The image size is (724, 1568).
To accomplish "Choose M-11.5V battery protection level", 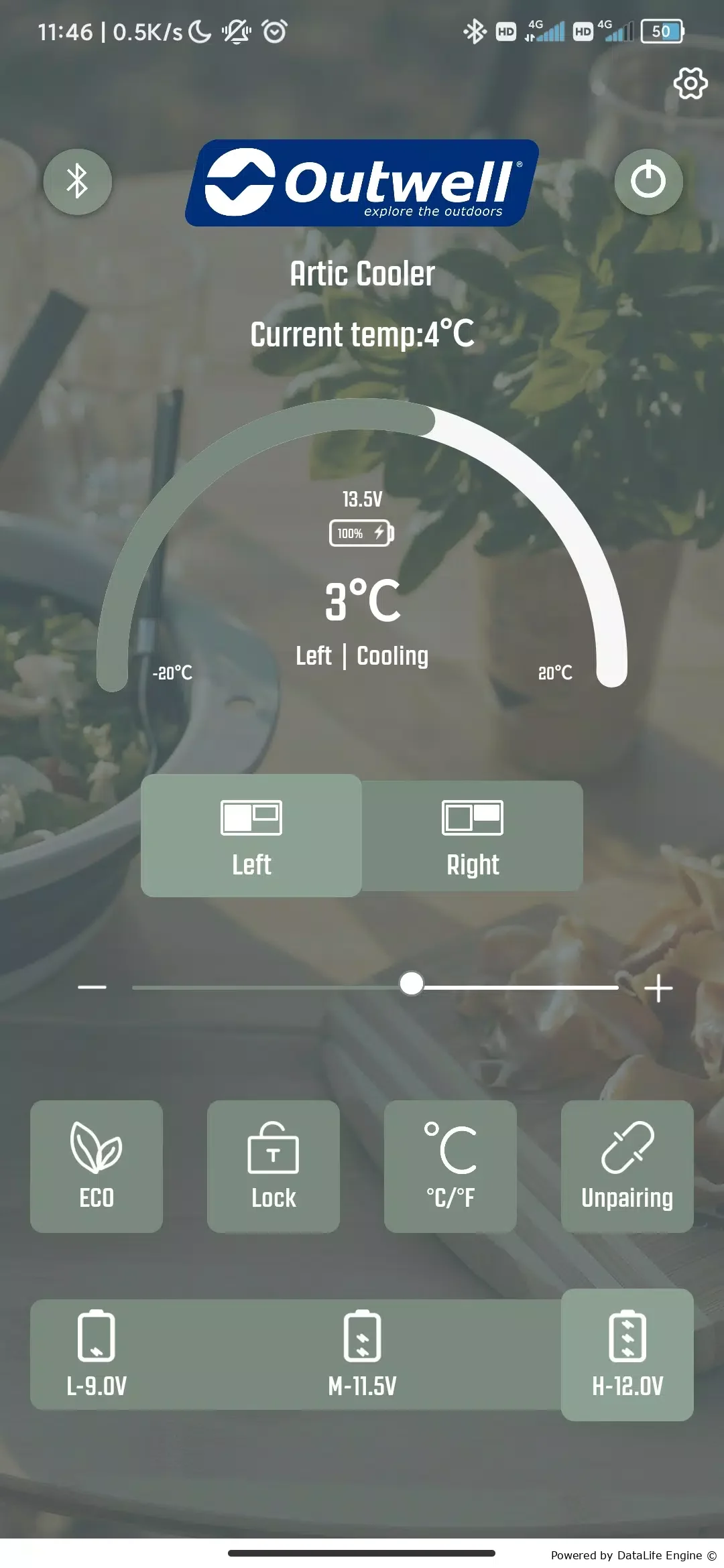I will pos(362,1355).
